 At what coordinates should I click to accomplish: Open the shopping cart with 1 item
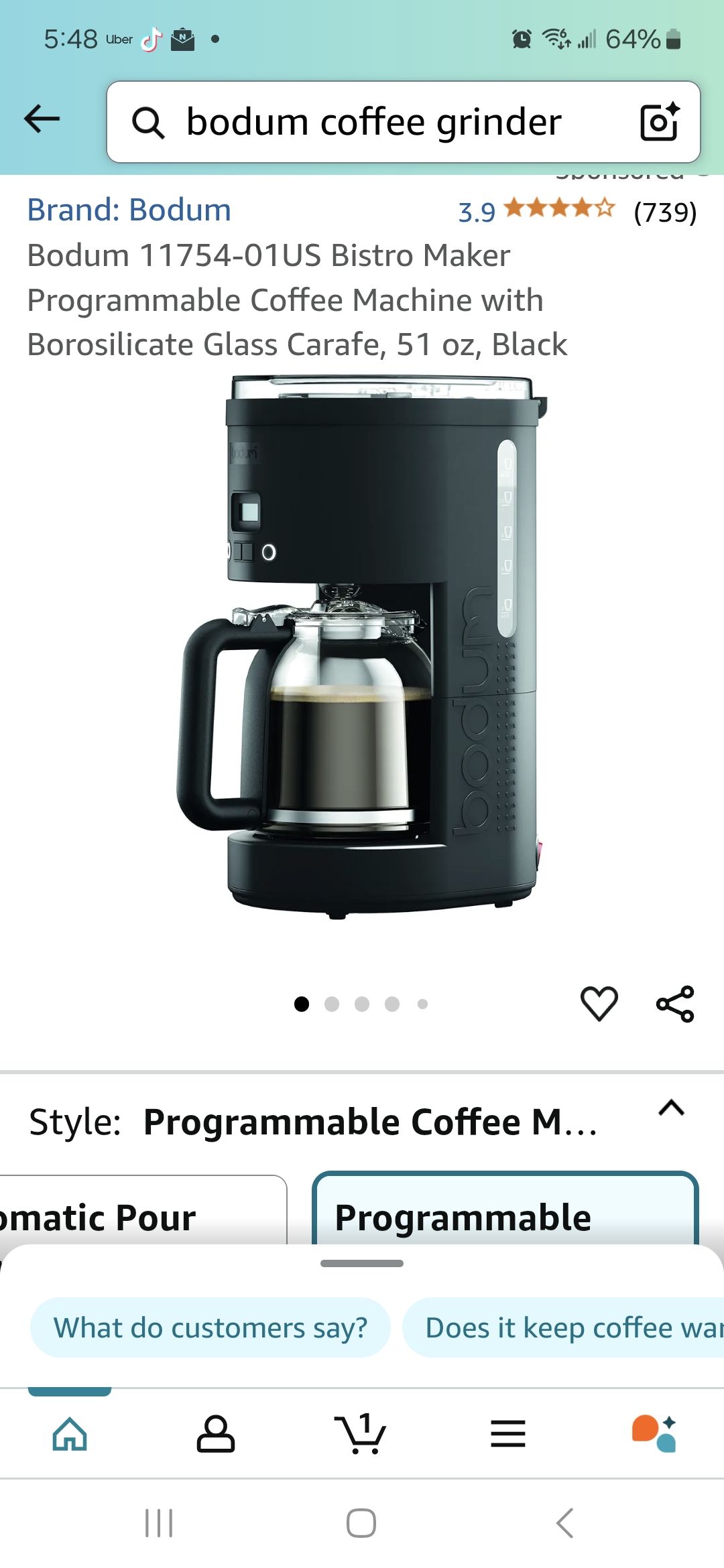coord(361,1433)
